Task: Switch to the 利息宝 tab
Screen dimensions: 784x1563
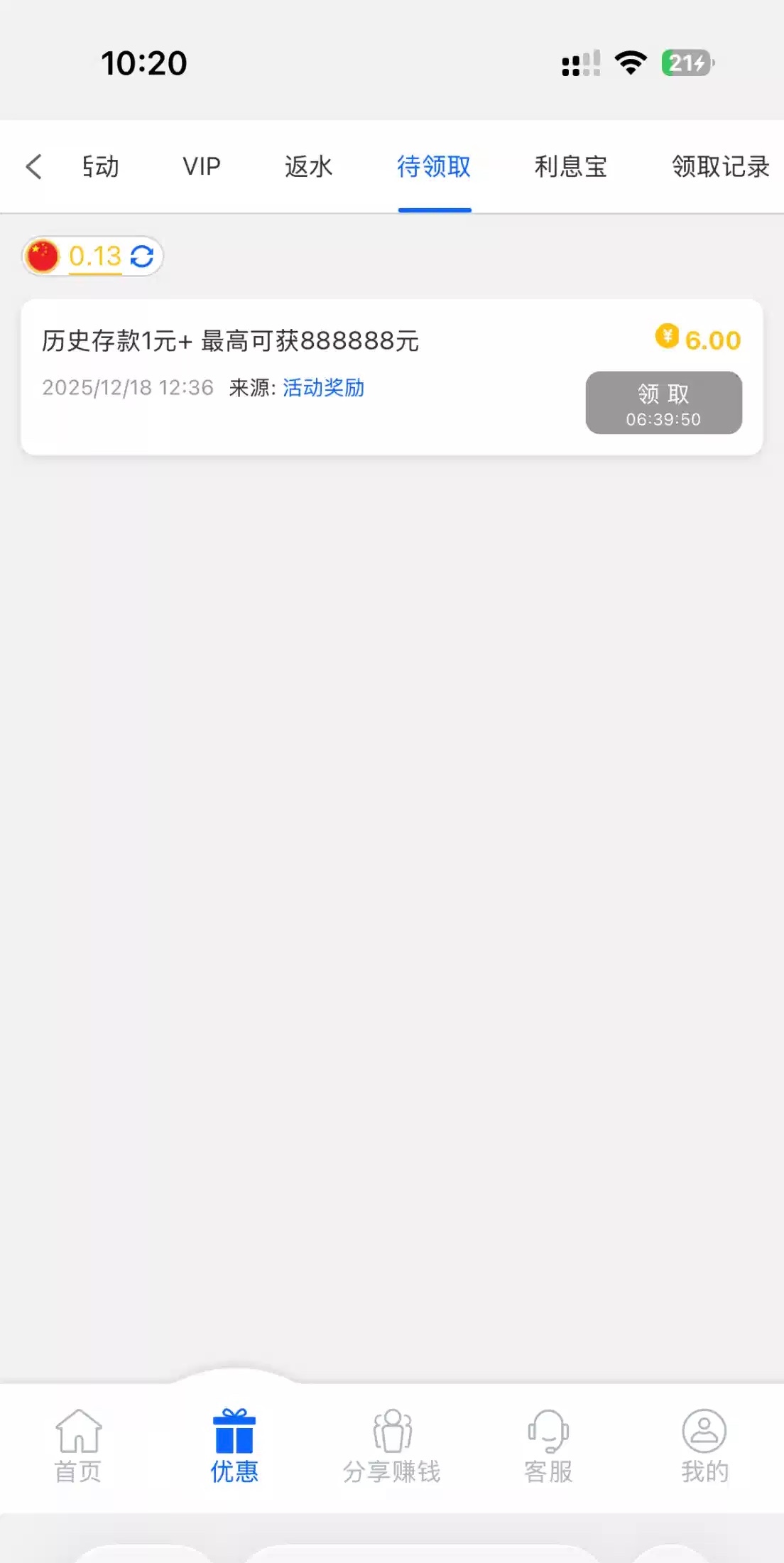Action: (x=570, y=167)
